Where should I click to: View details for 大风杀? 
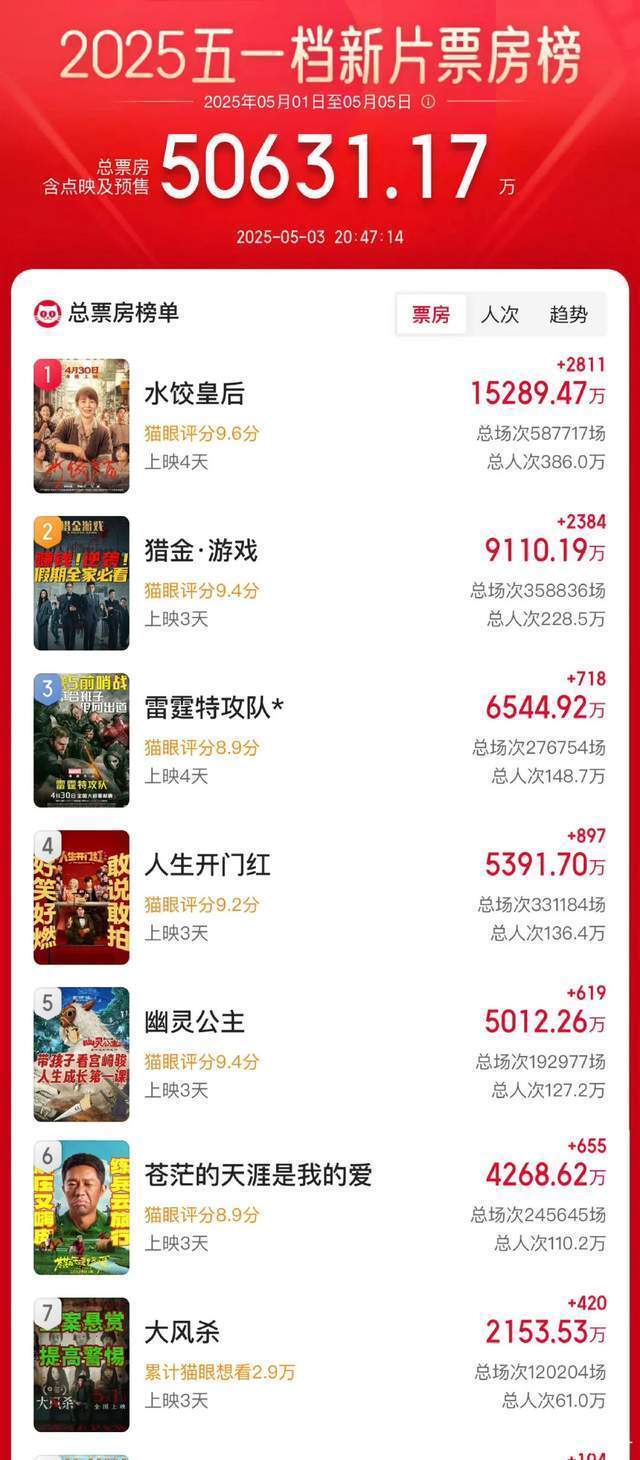coord(182,1333)
